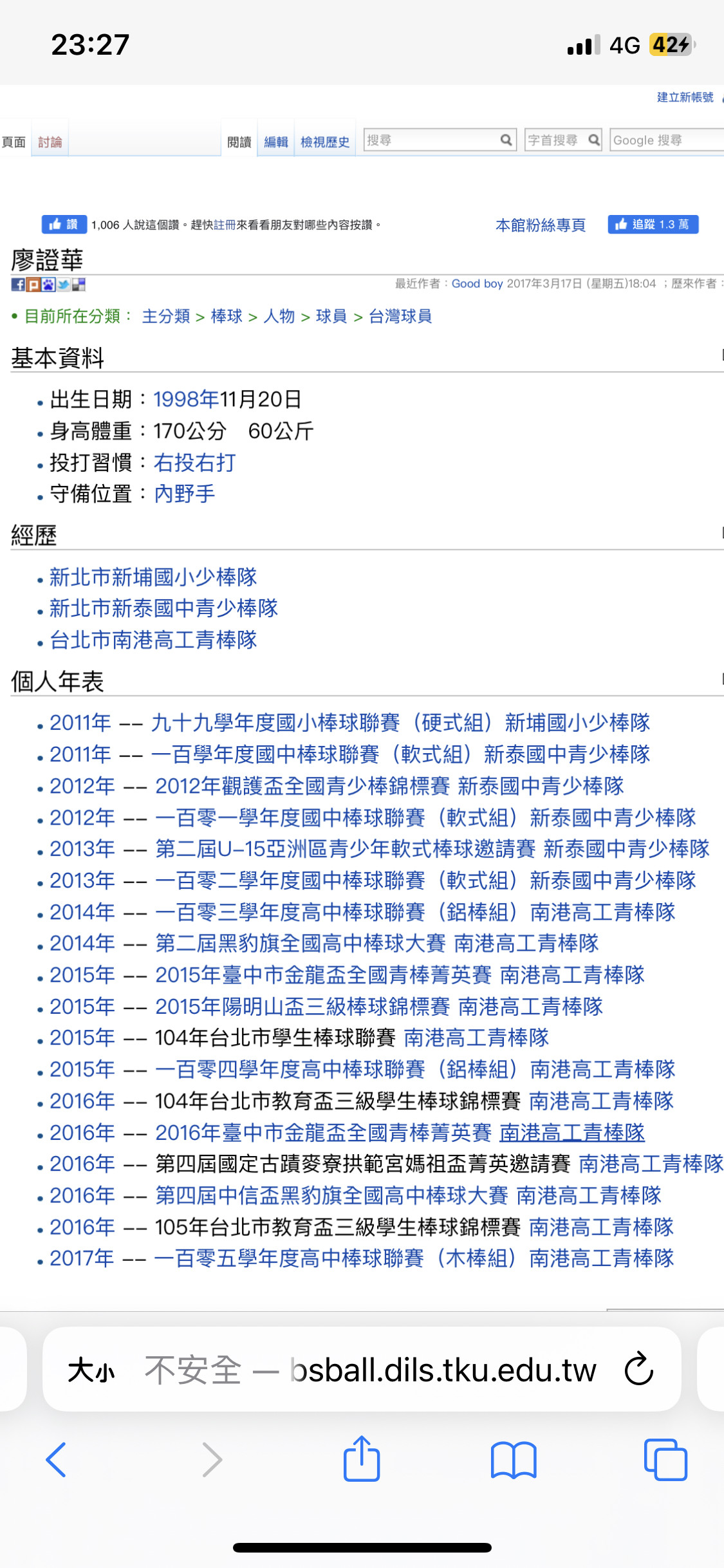
Task: Open the 右投右打 link
Action: tap(195, 462)
